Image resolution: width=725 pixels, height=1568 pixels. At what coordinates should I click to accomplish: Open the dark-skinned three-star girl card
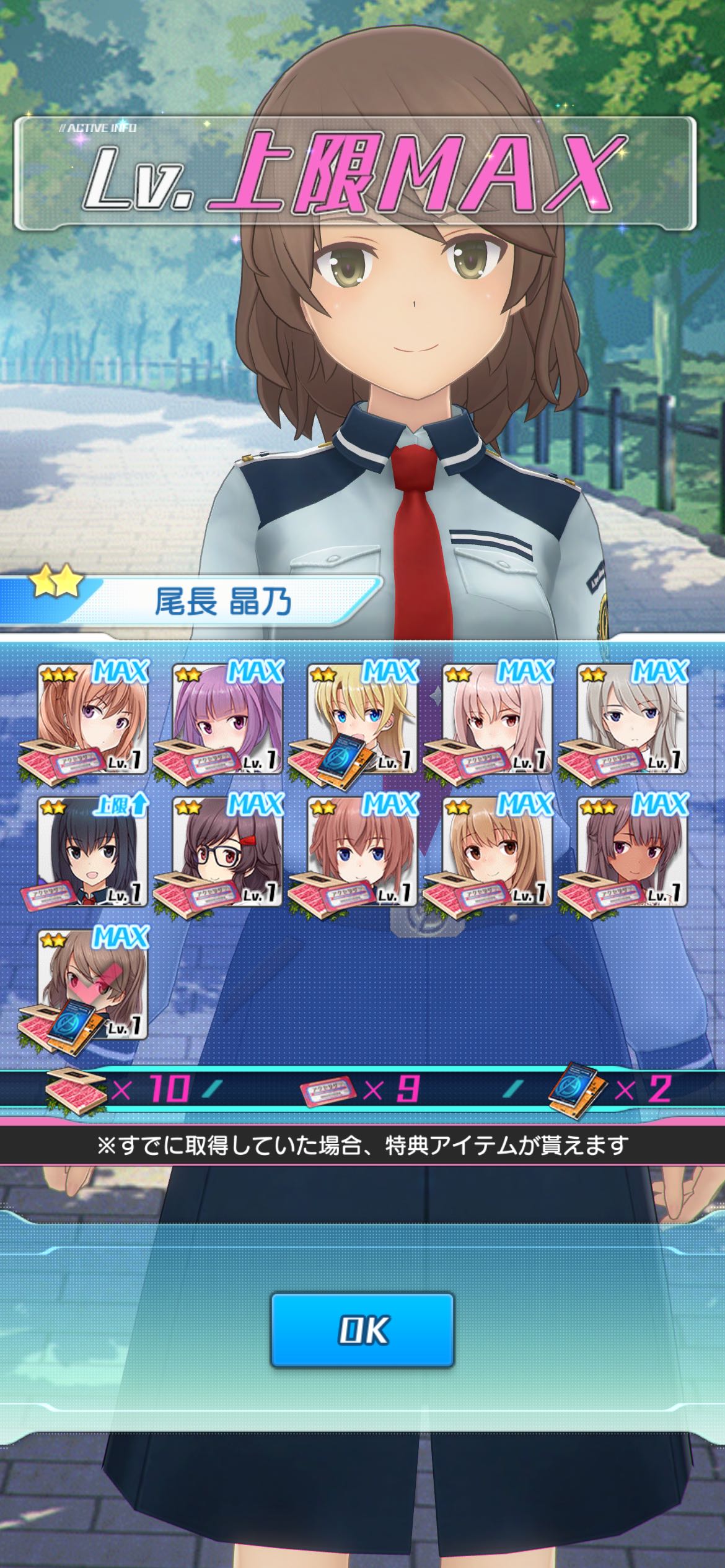(632, 852)
